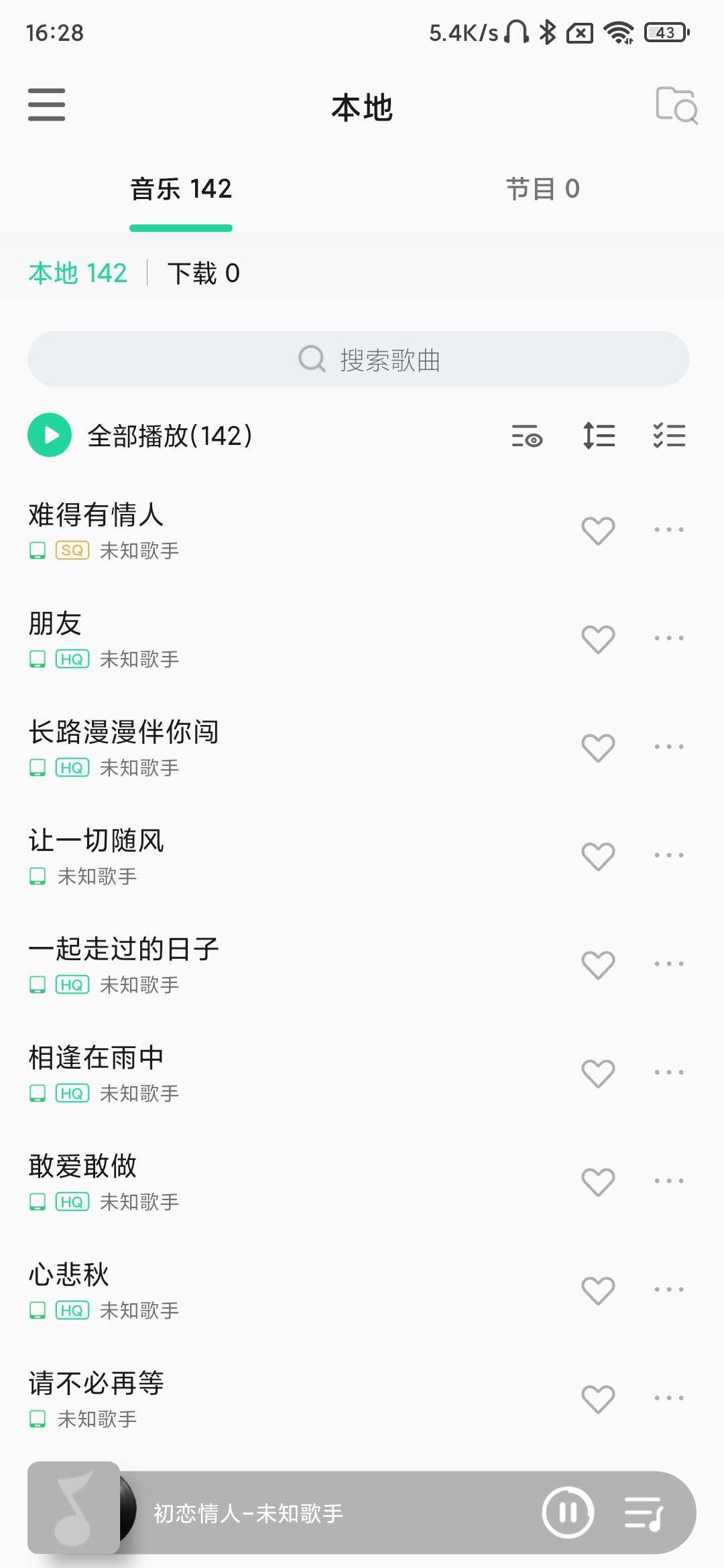Pause the playing track 初恋情人
Image resolution: width=724 pixels, height=1568 pixels.
click(x=568, y=1512)
